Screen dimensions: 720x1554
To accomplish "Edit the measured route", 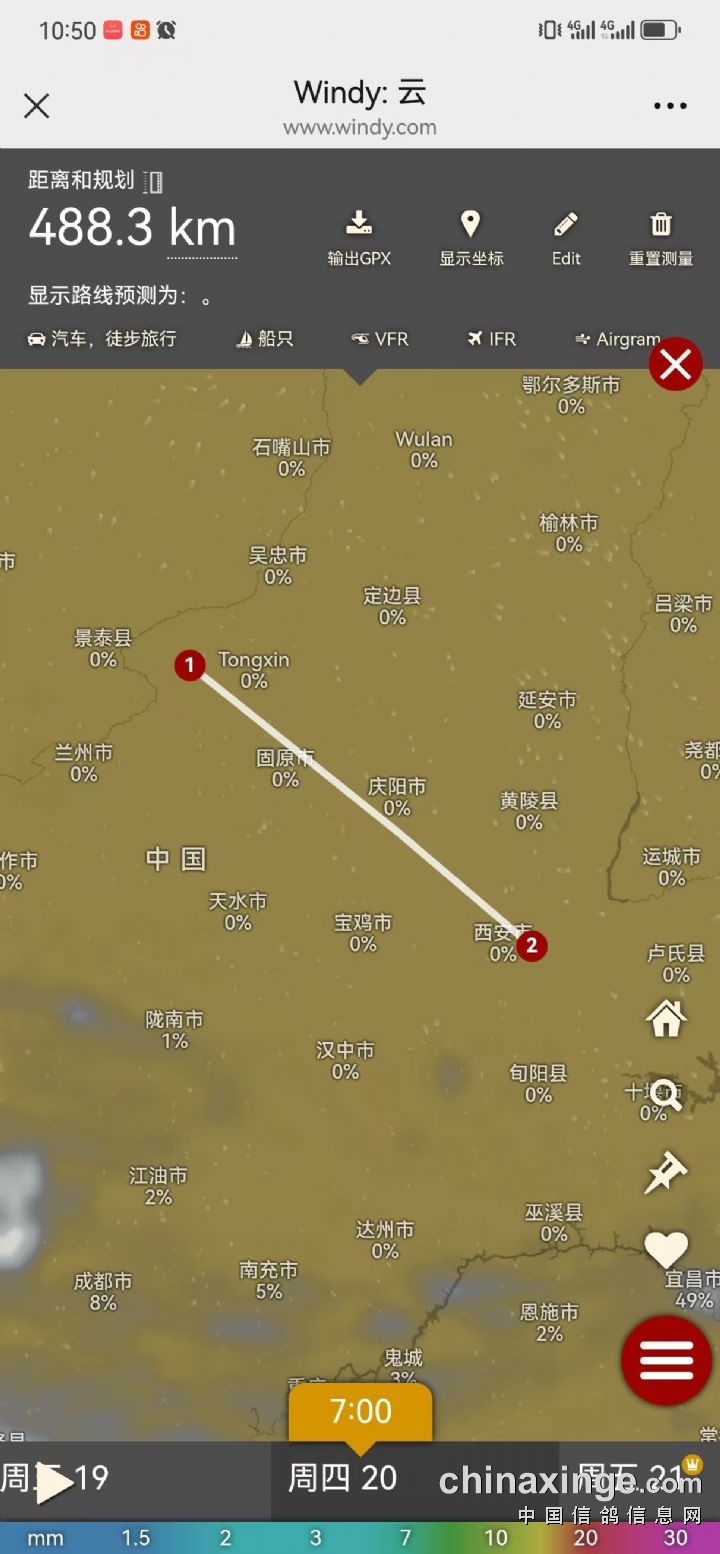I will [566, 238].
